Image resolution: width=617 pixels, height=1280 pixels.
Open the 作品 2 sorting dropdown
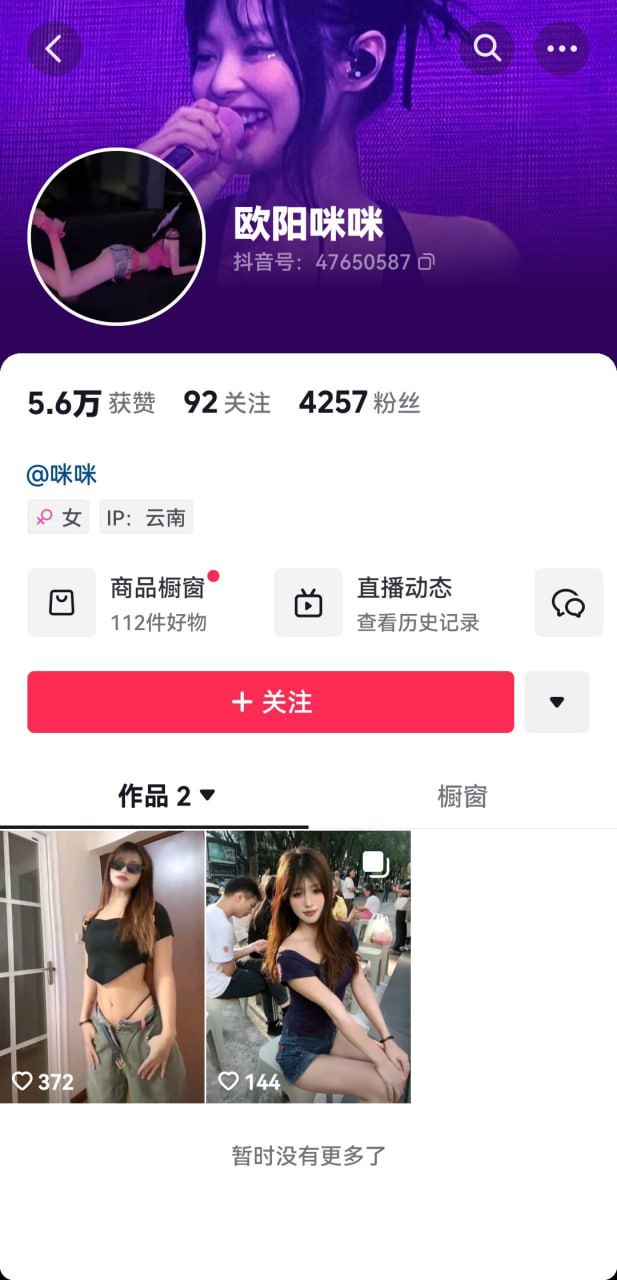pyautogui.click(x=167, y=796)
